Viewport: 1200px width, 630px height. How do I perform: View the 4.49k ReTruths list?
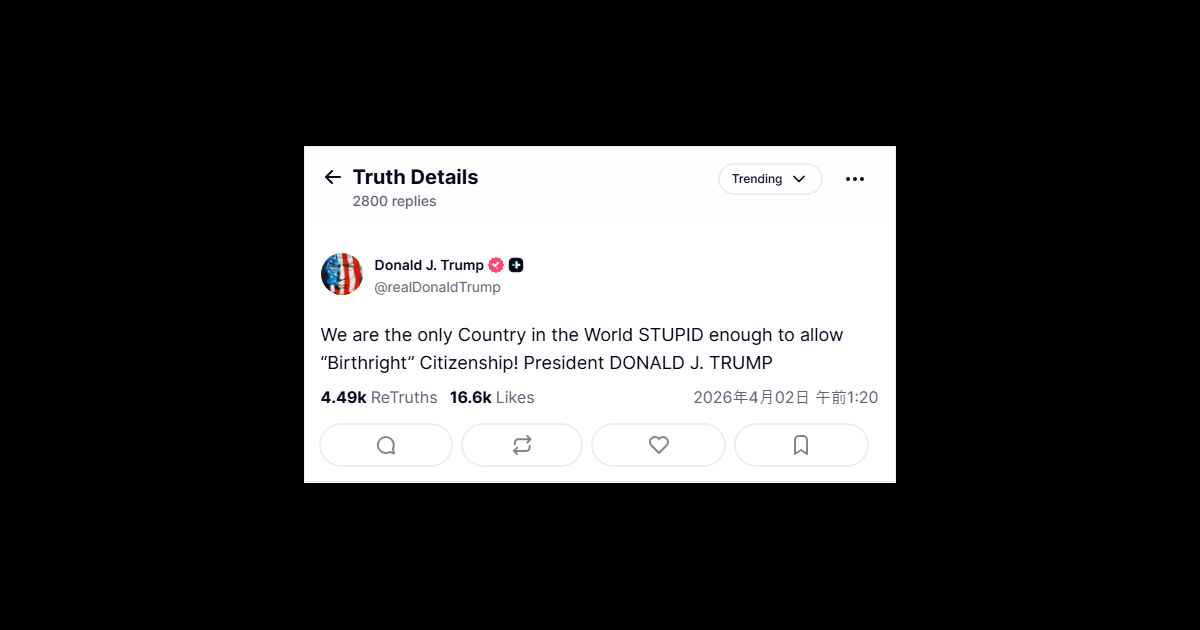coord(379,397)
